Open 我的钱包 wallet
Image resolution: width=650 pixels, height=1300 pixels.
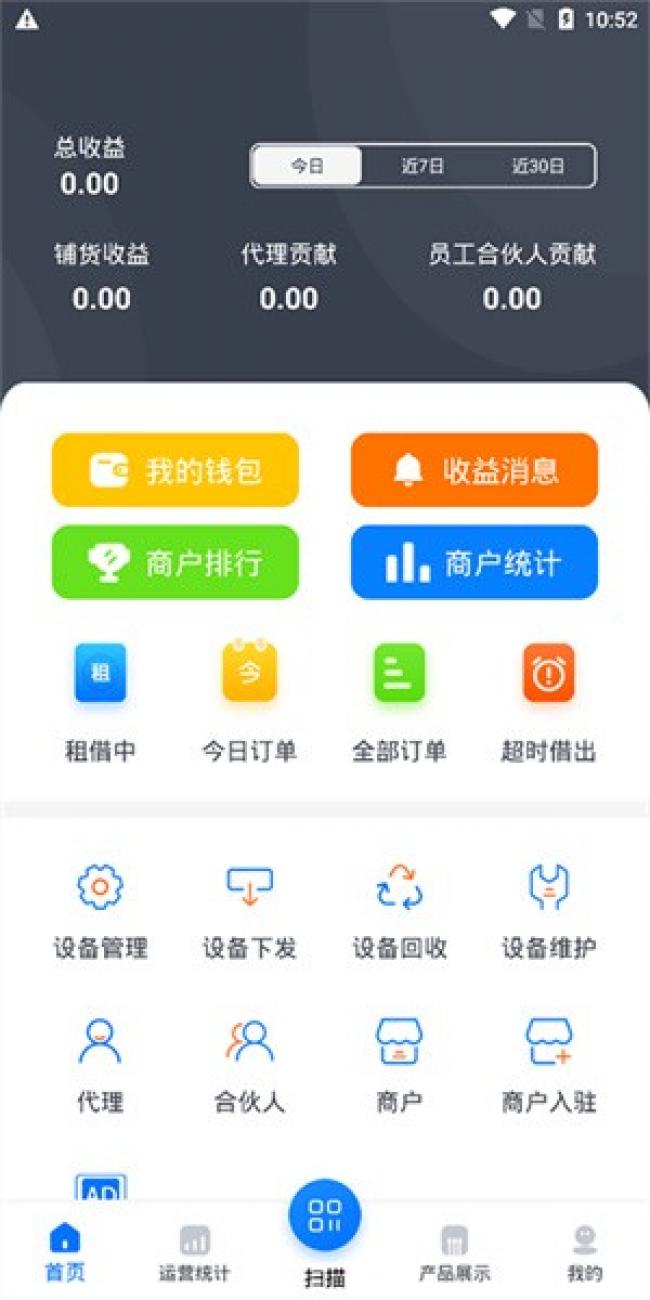click(x=175, y=470)
